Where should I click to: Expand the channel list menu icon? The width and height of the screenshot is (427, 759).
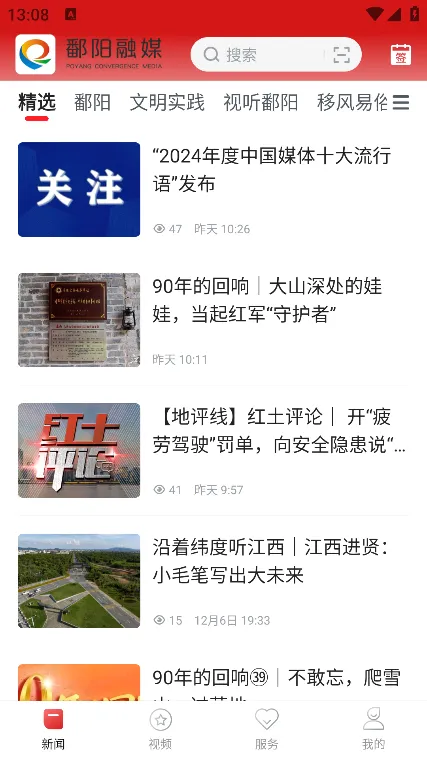click(x=401, y=103)
